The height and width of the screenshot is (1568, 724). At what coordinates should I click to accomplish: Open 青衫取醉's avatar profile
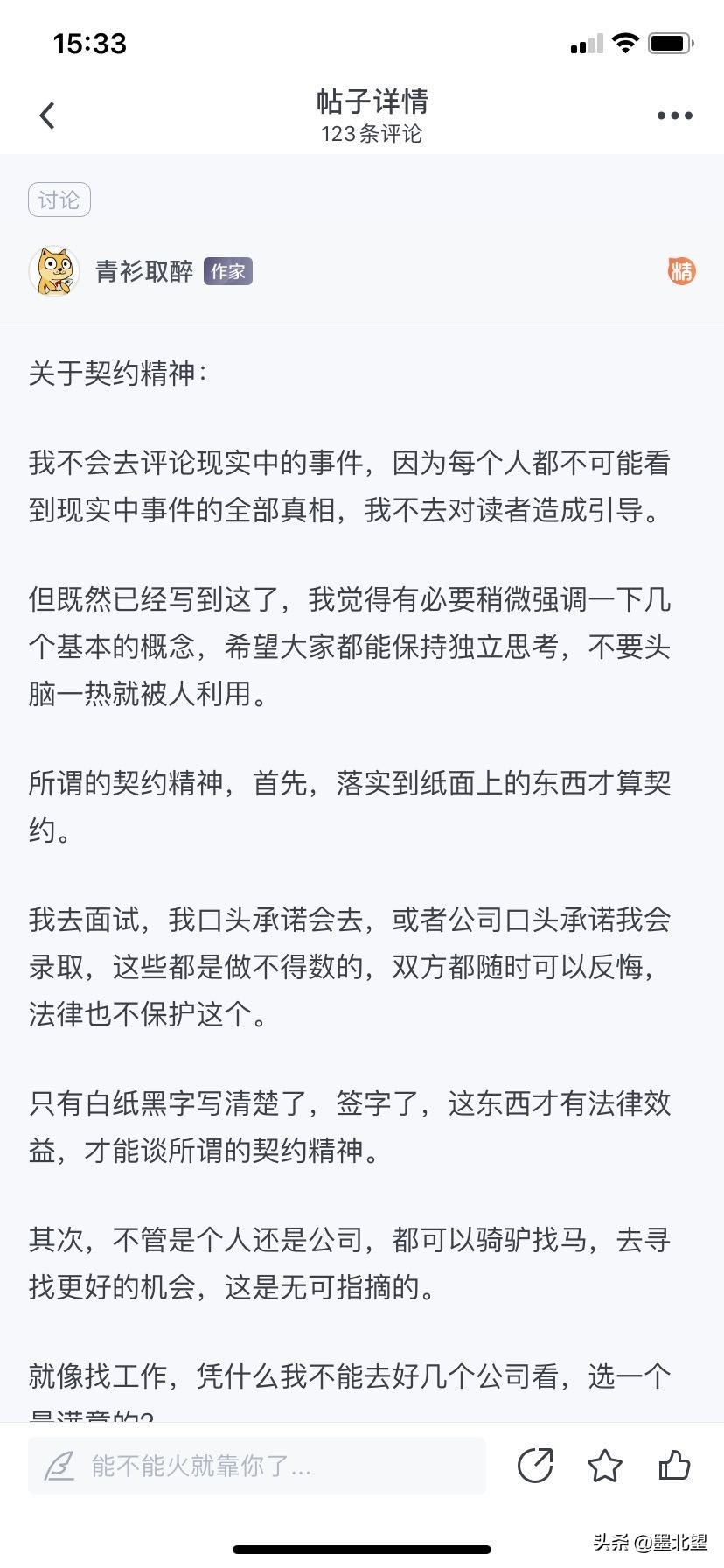pos(54,271)
